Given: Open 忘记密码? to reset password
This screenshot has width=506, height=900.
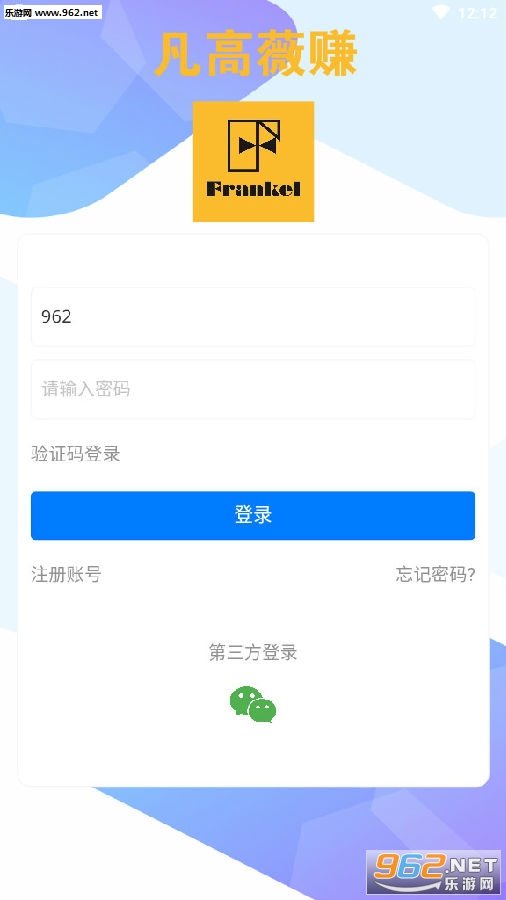Looking at the screenshot, I should point(435,574).
